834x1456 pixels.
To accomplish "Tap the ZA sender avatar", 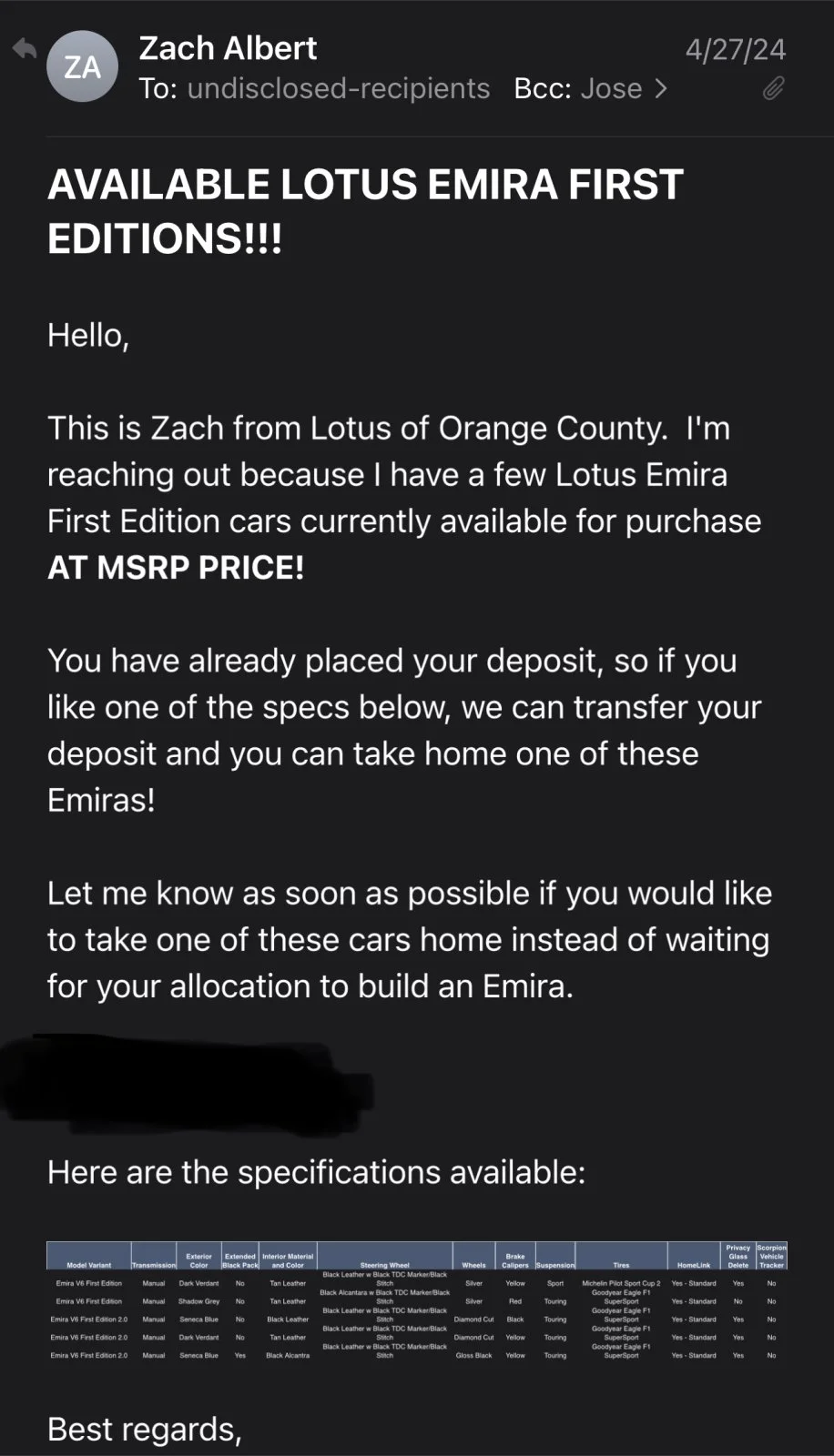I will (x=82, y=66).
